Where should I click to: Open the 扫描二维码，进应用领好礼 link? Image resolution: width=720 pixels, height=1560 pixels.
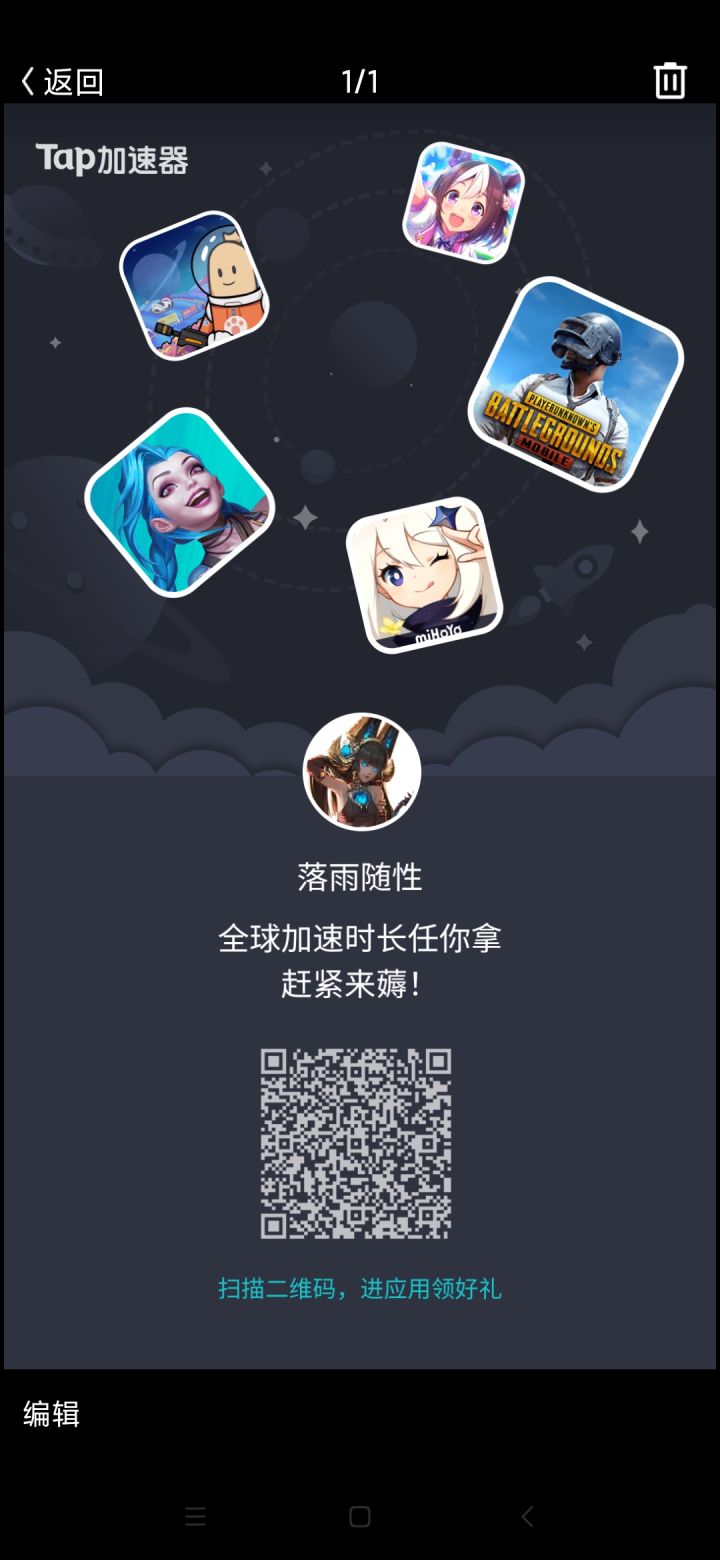point(360,1290)
